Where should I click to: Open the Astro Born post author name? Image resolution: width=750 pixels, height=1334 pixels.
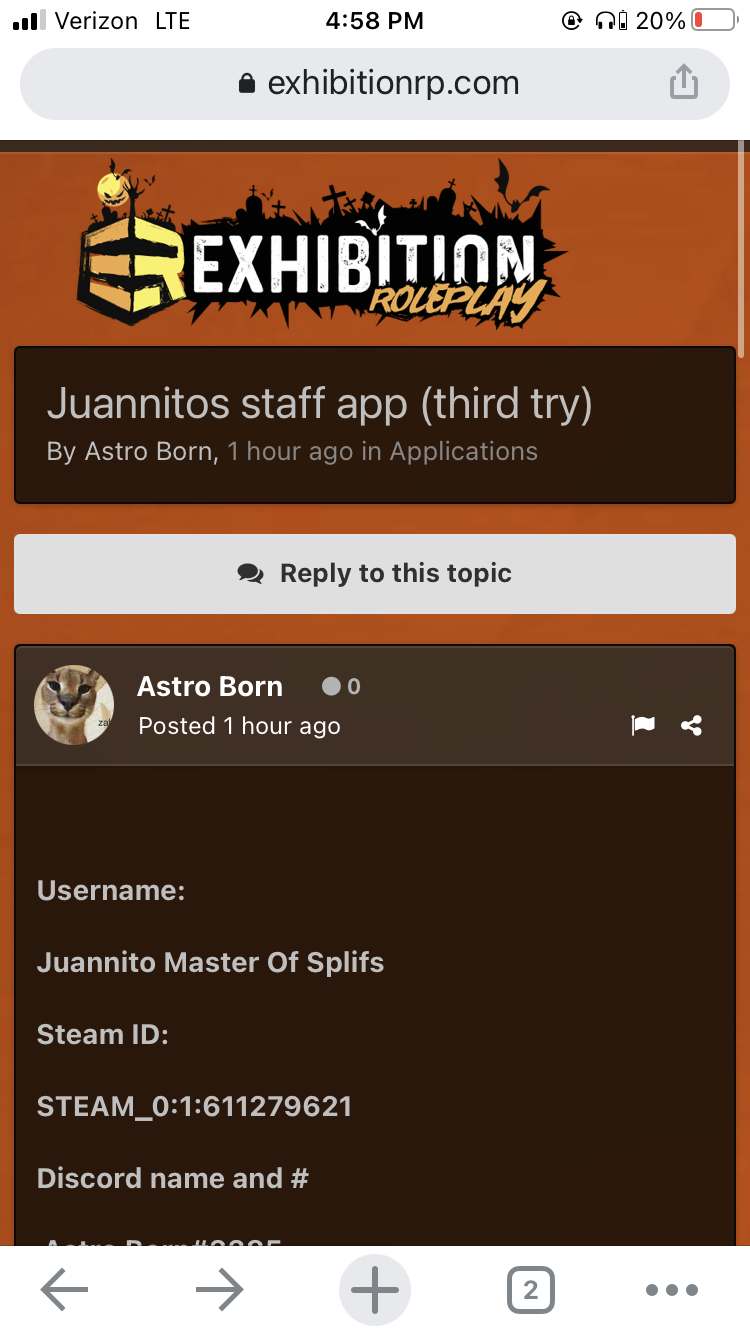tap(210, 687)
